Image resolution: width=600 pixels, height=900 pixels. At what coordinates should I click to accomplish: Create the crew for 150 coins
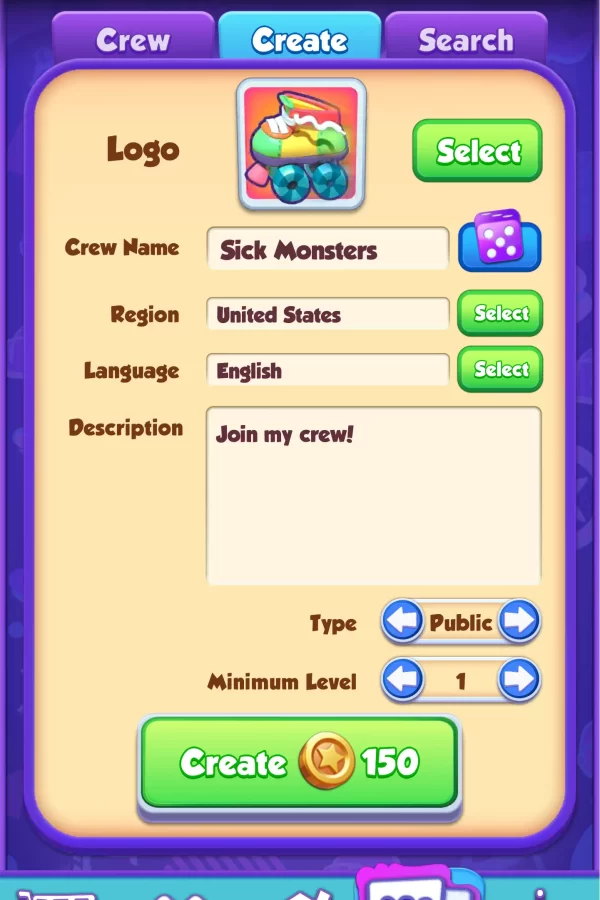299,763
